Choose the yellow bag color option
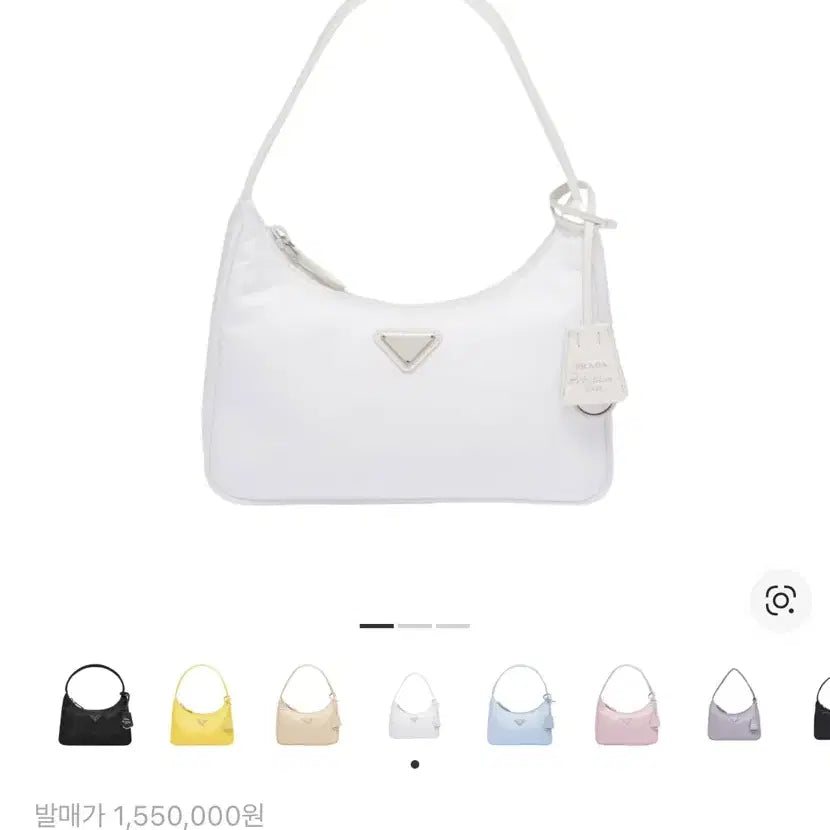 tap(203, 703)
